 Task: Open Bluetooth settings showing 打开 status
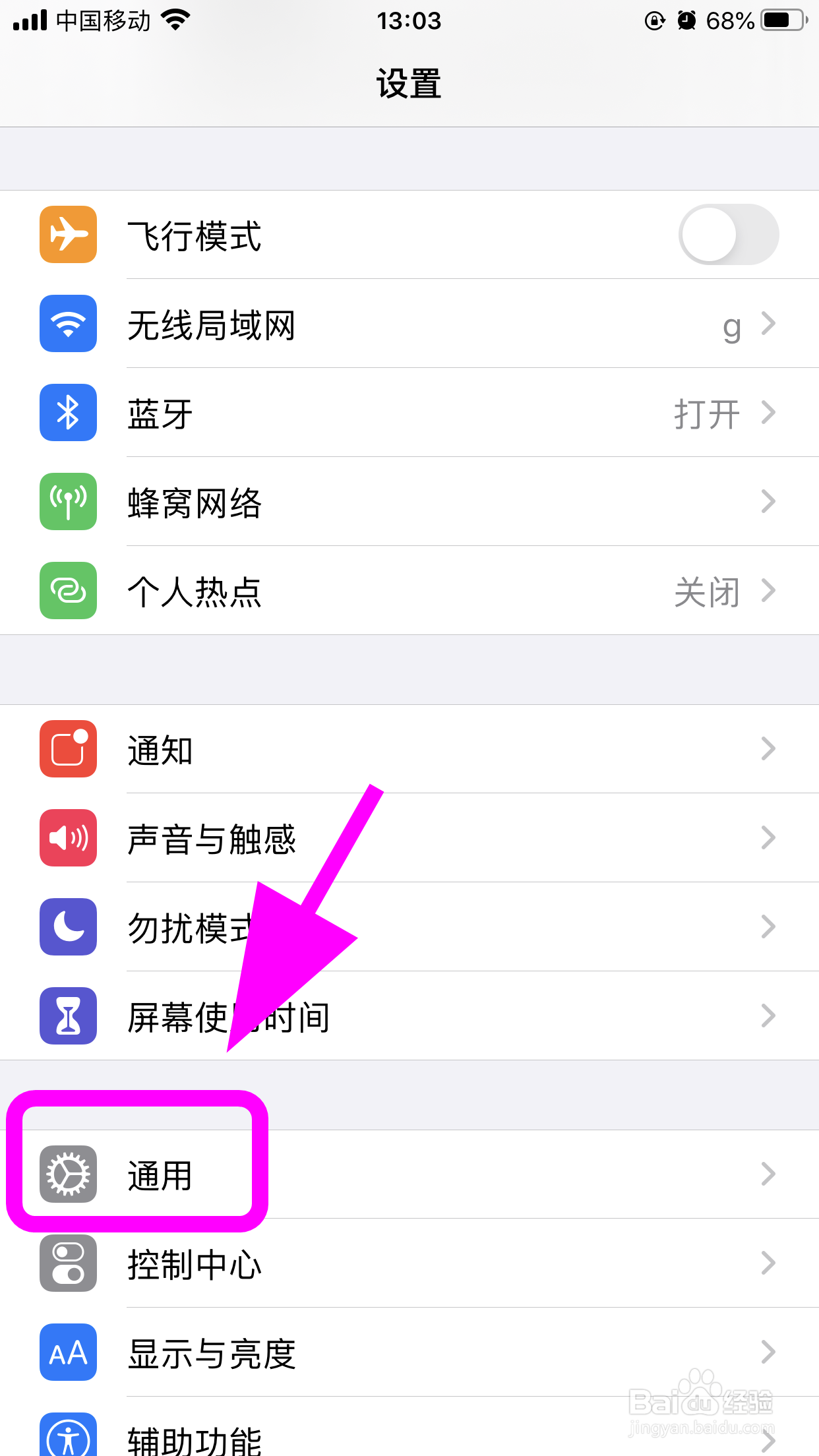409,413
